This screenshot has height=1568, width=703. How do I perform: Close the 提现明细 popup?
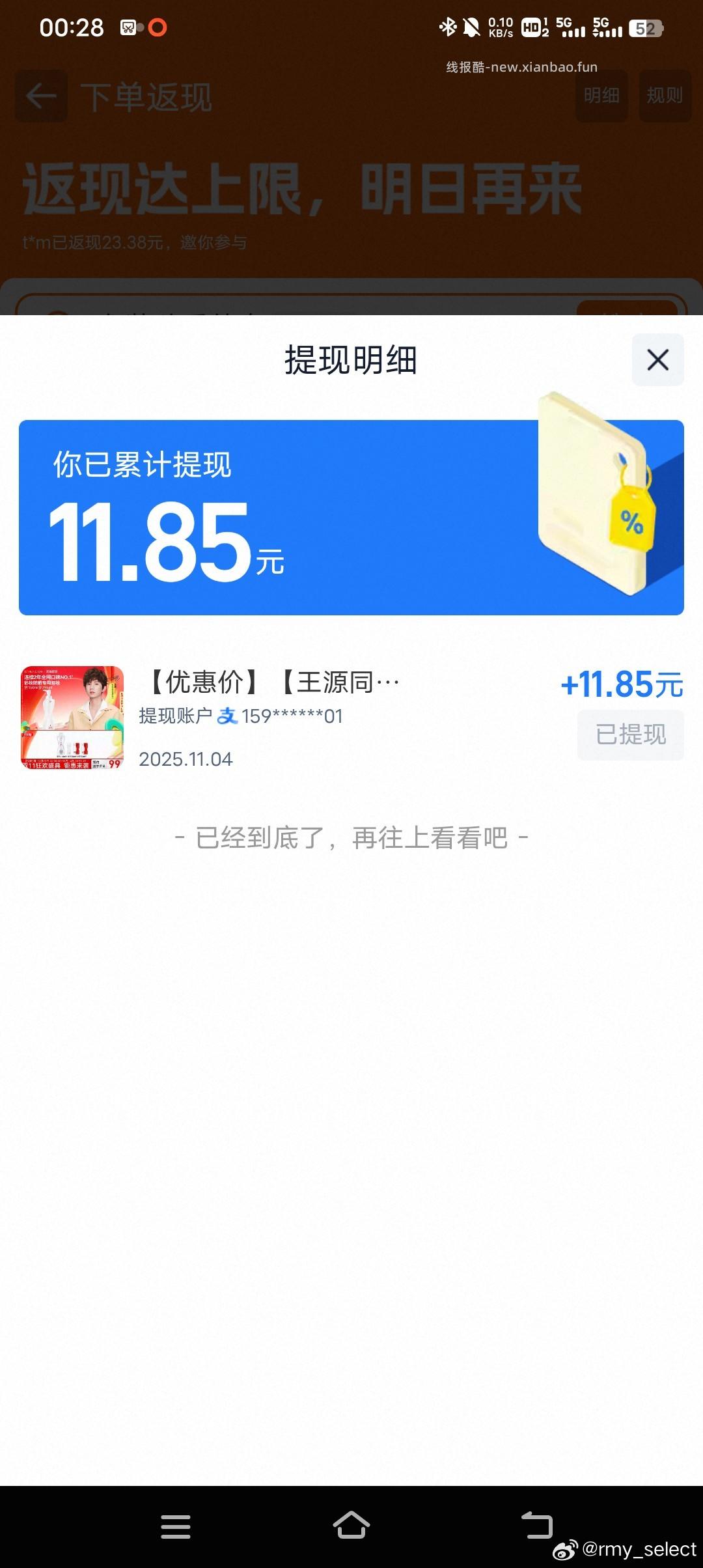click(x=657, y=359)
